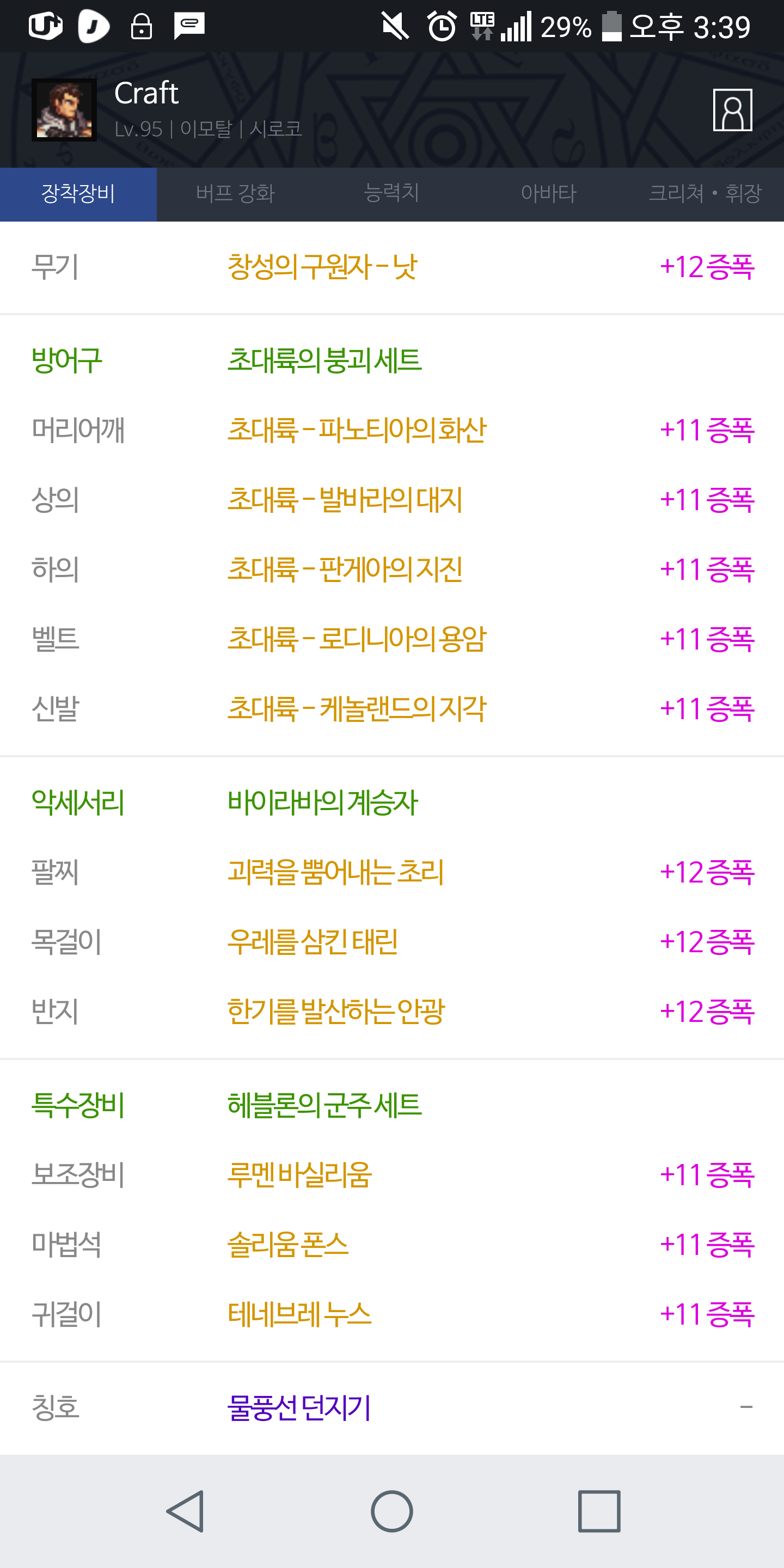Open the 아바타 tab

[548, 194]
